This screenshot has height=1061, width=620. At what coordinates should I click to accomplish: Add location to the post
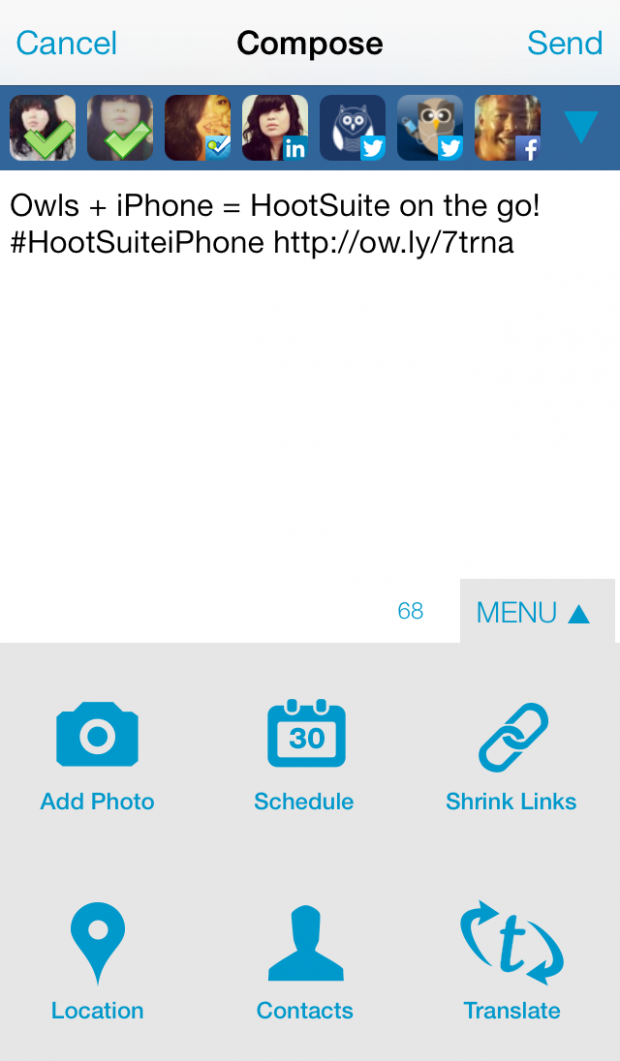click(97, 962)
